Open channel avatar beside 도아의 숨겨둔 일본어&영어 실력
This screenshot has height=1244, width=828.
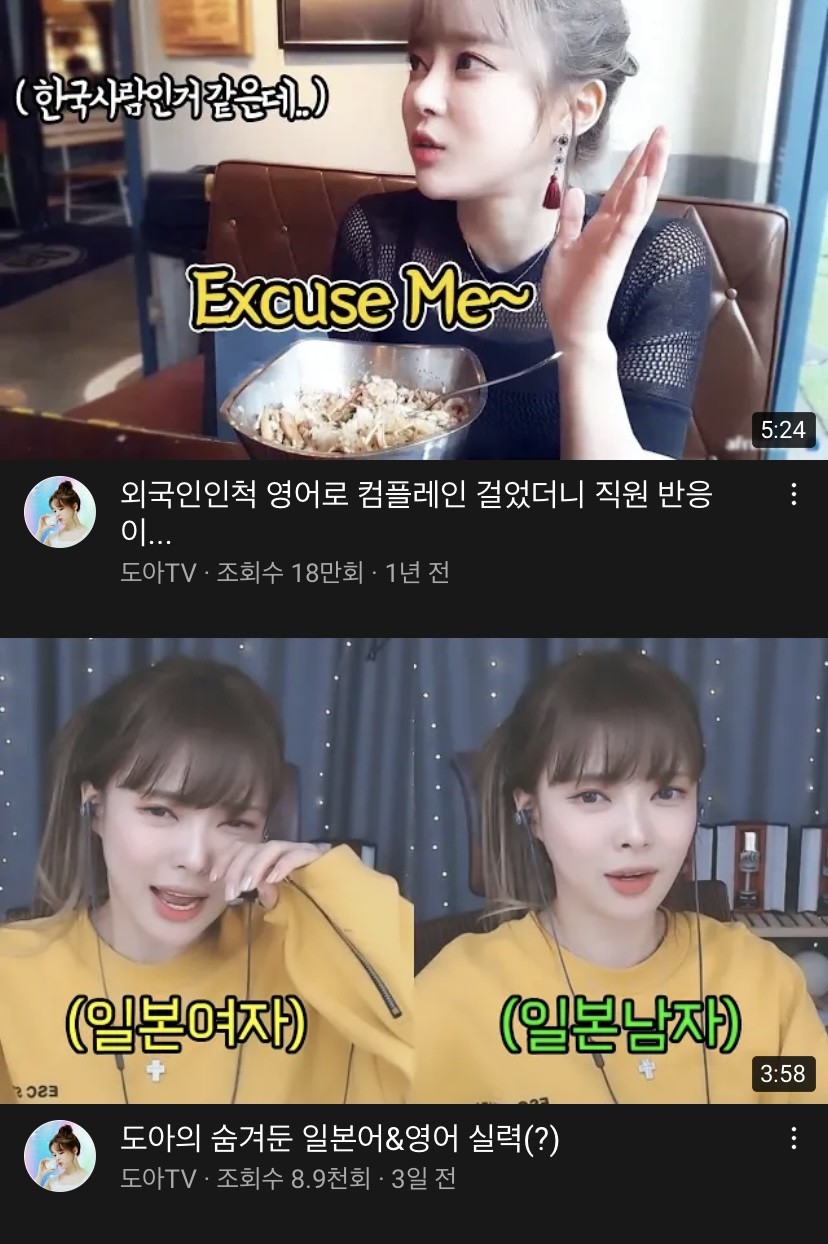(60, 1155)
